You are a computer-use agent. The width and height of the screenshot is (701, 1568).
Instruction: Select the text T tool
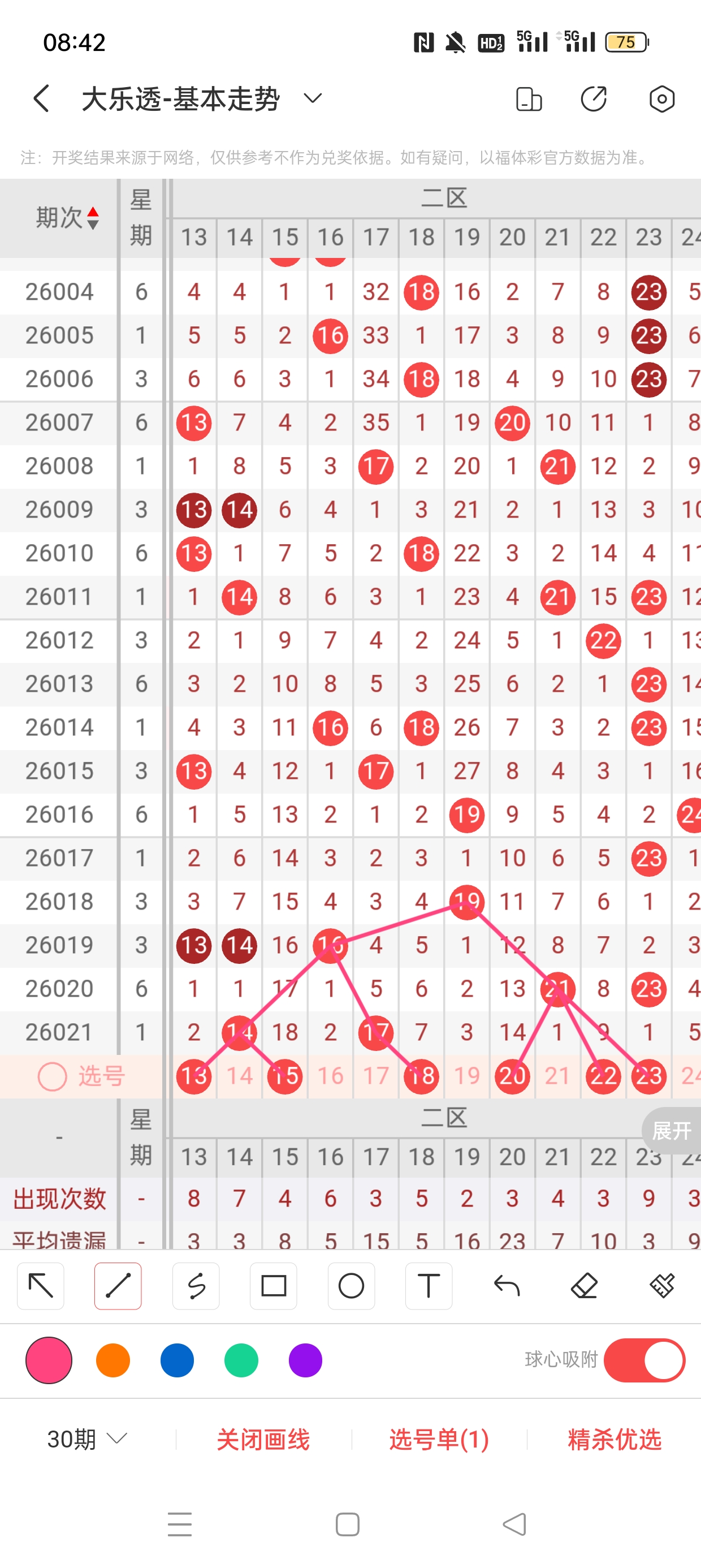point(429,1286)
